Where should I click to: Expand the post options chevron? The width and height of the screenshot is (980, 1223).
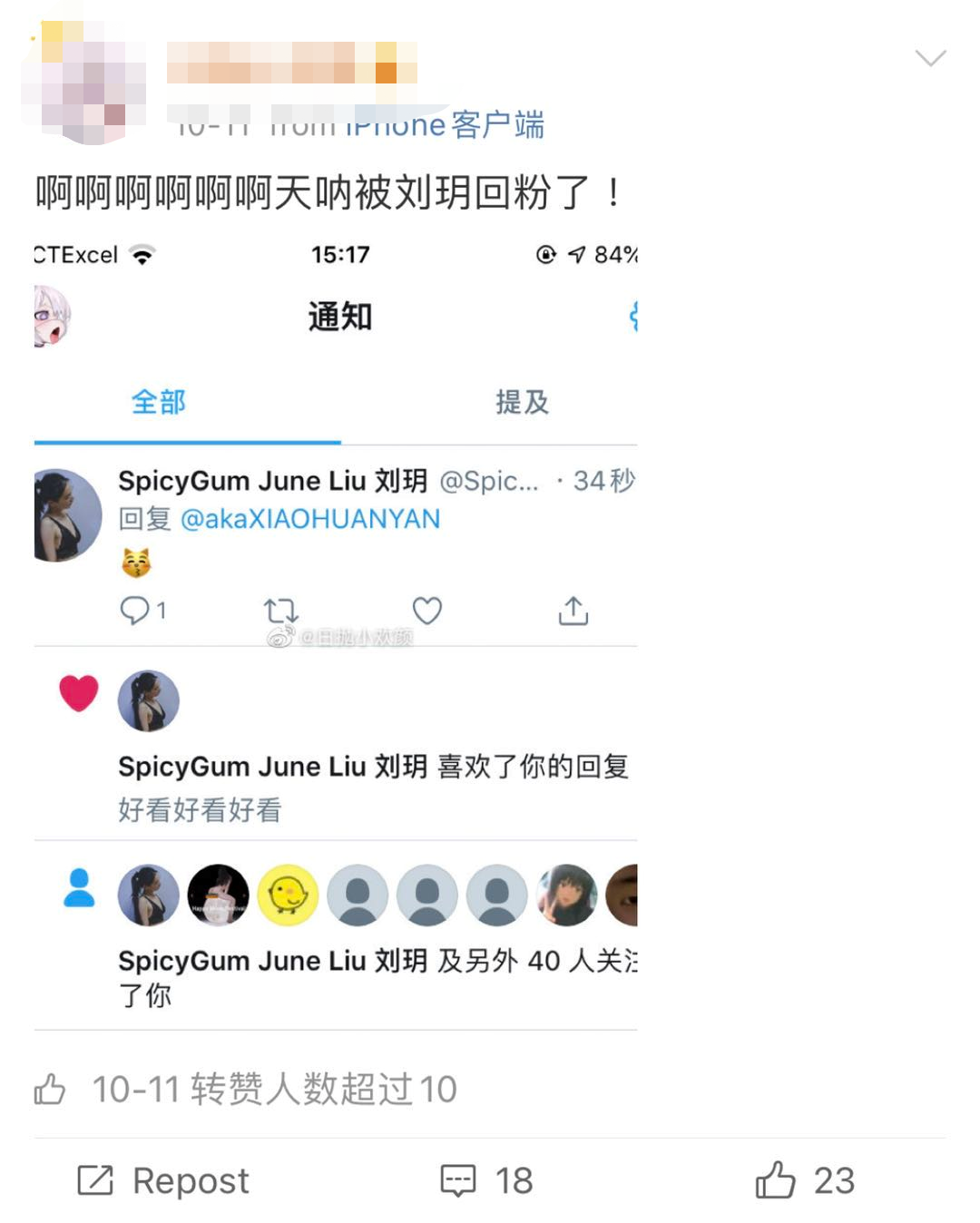930,59
